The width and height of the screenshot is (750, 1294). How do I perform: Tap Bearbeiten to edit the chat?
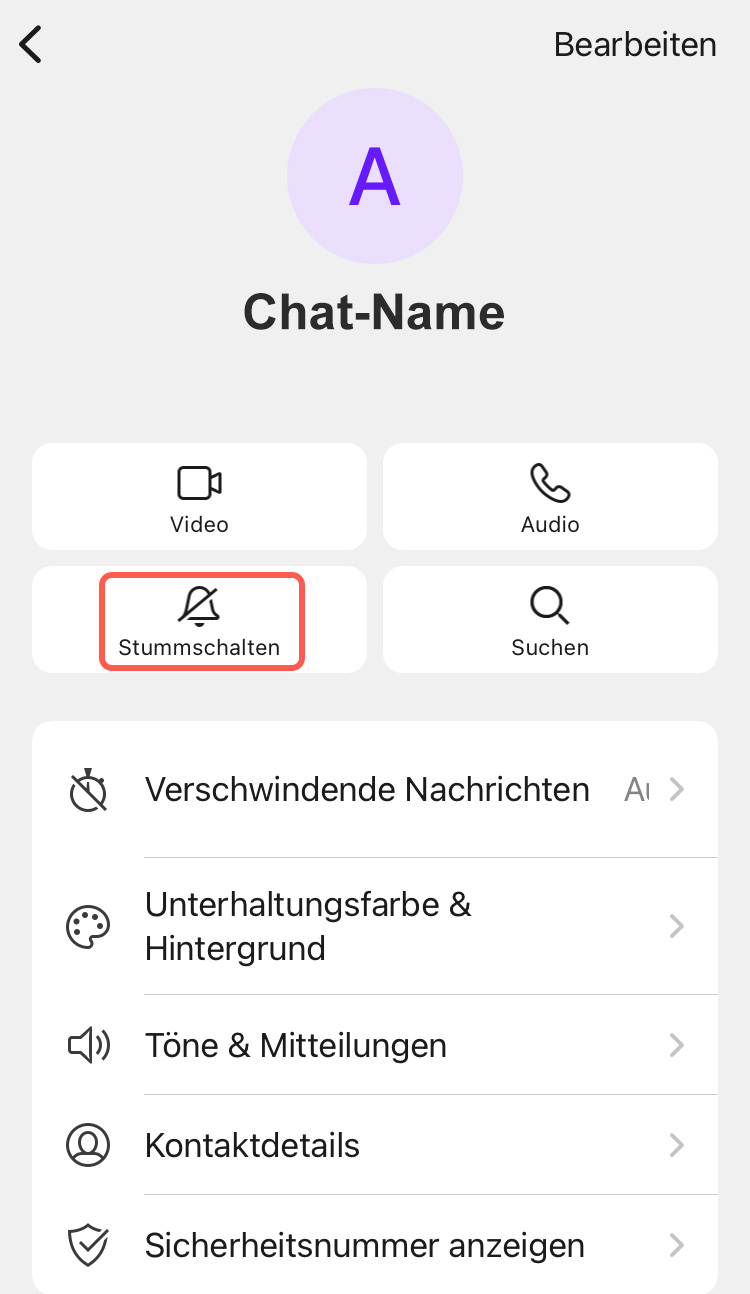635,45
